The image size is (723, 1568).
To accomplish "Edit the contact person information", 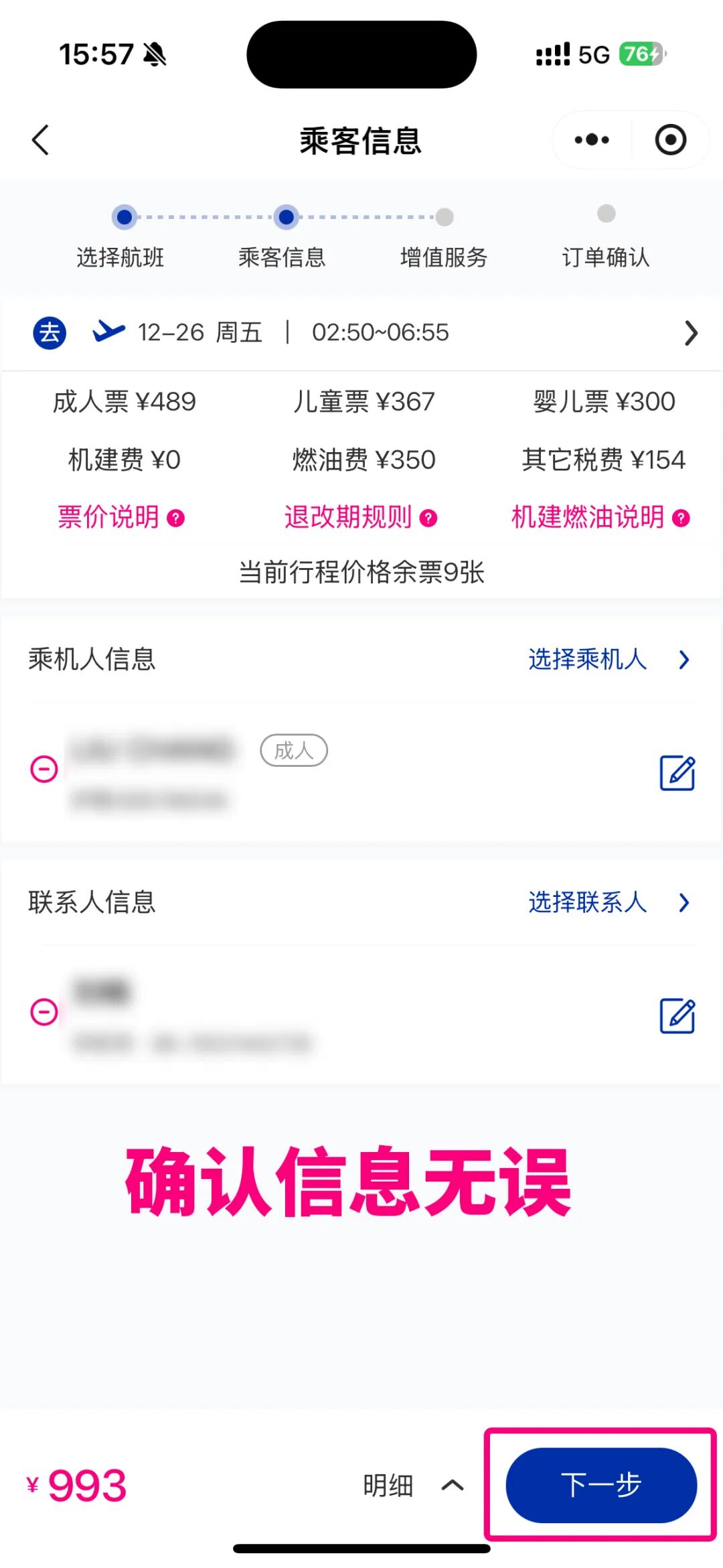I will pos(677,1016).
